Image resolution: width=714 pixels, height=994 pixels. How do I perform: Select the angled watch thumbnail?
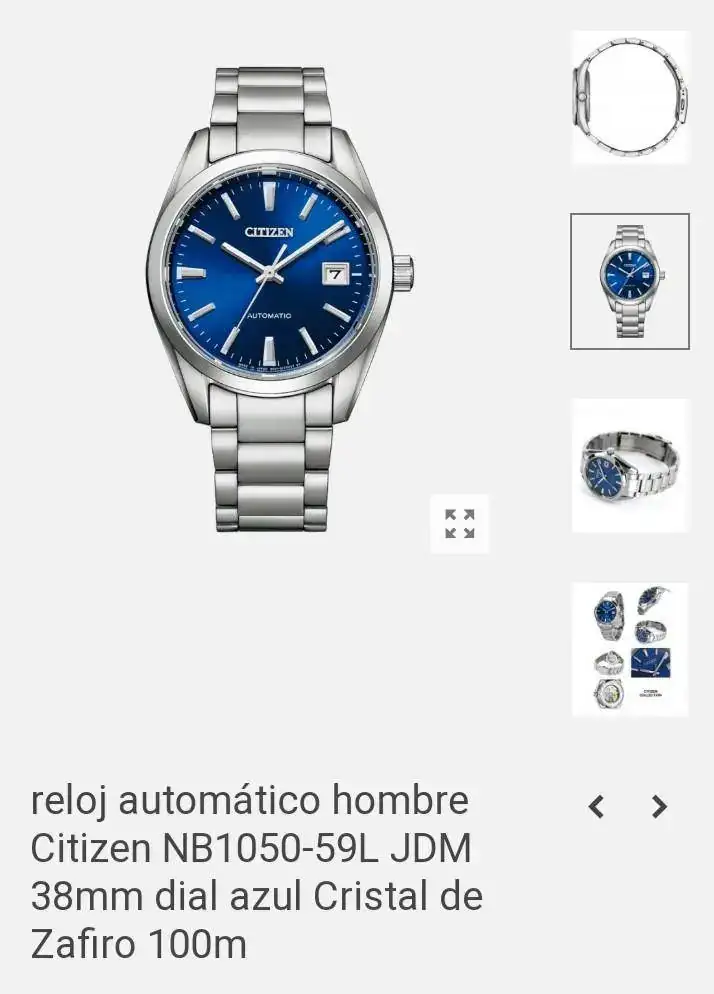point(630,465)
